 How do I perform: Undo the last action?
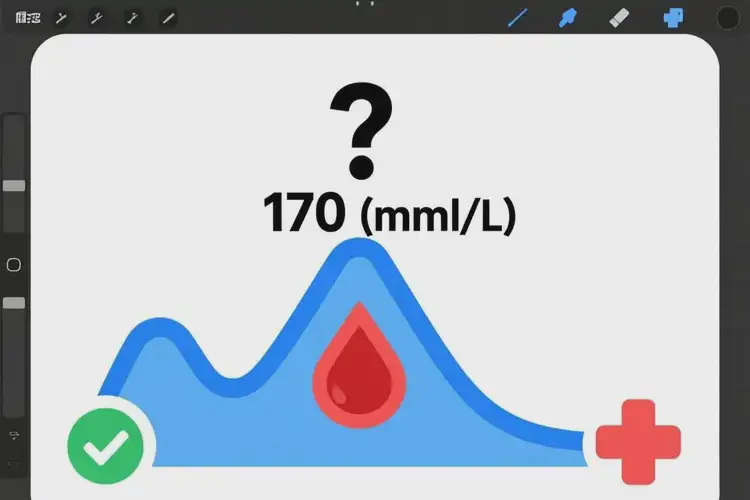[14, 436]
